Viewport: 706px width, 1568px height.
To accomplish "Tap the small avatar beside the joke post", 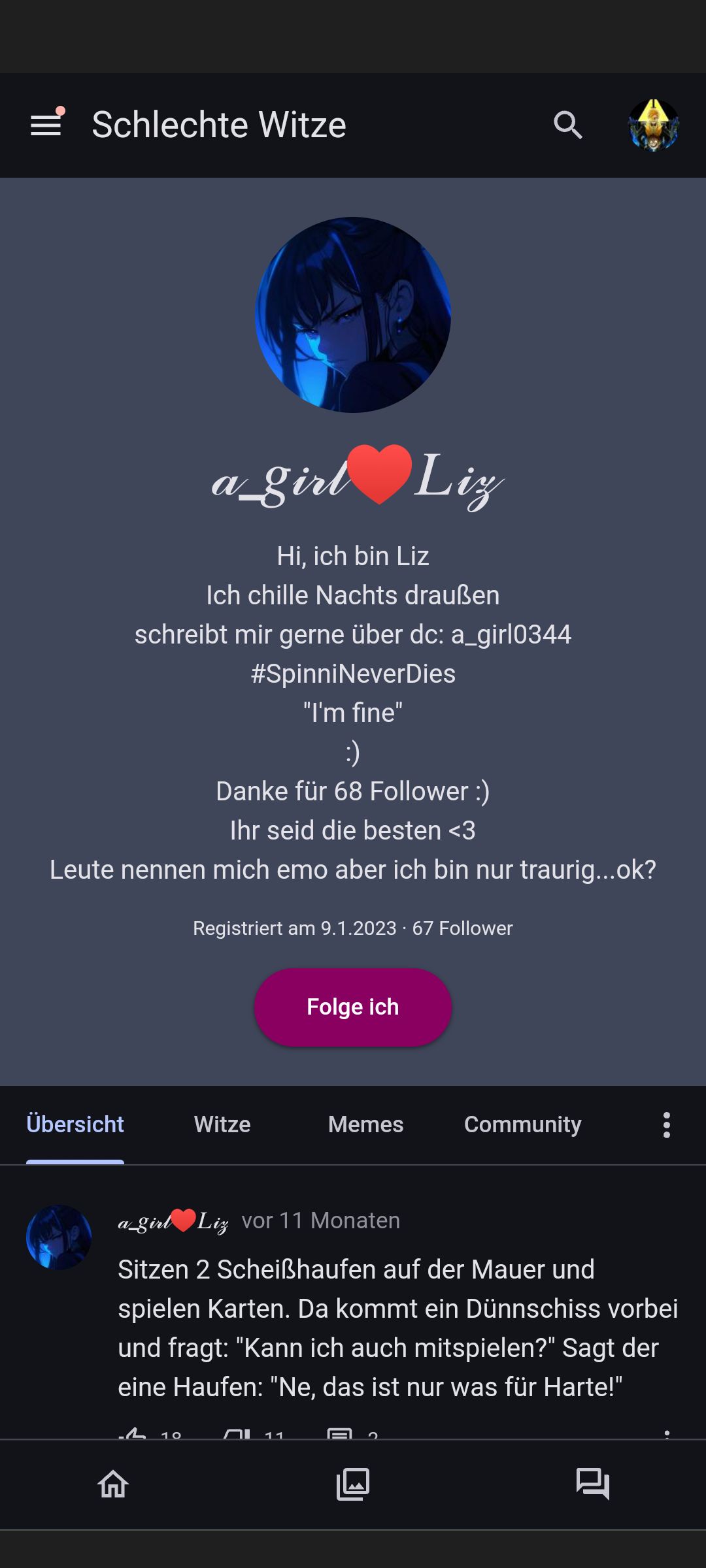I will (x=59, y=1237).
